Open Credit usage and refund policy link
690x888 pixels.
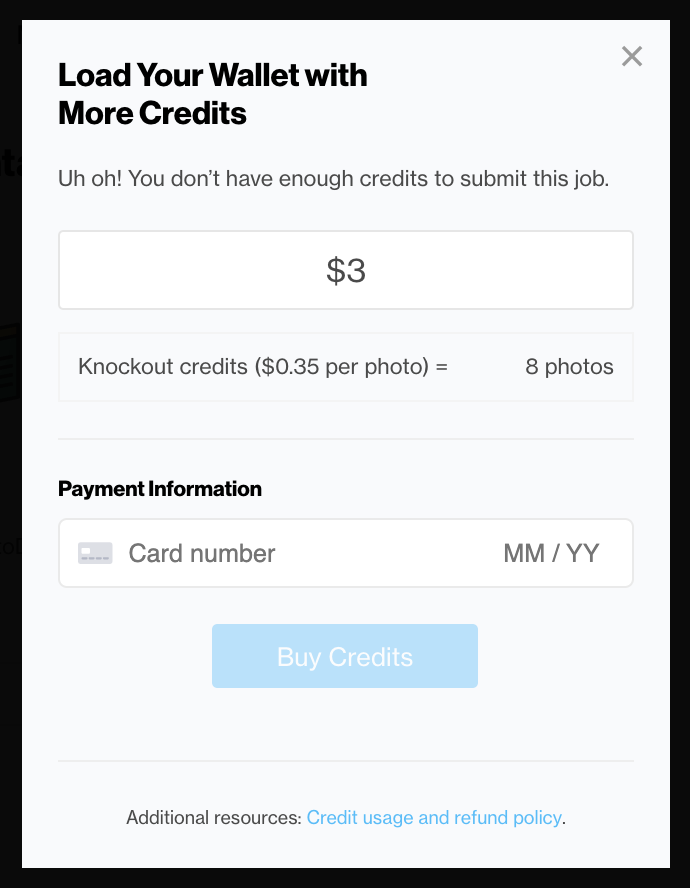tap(434, 818)
